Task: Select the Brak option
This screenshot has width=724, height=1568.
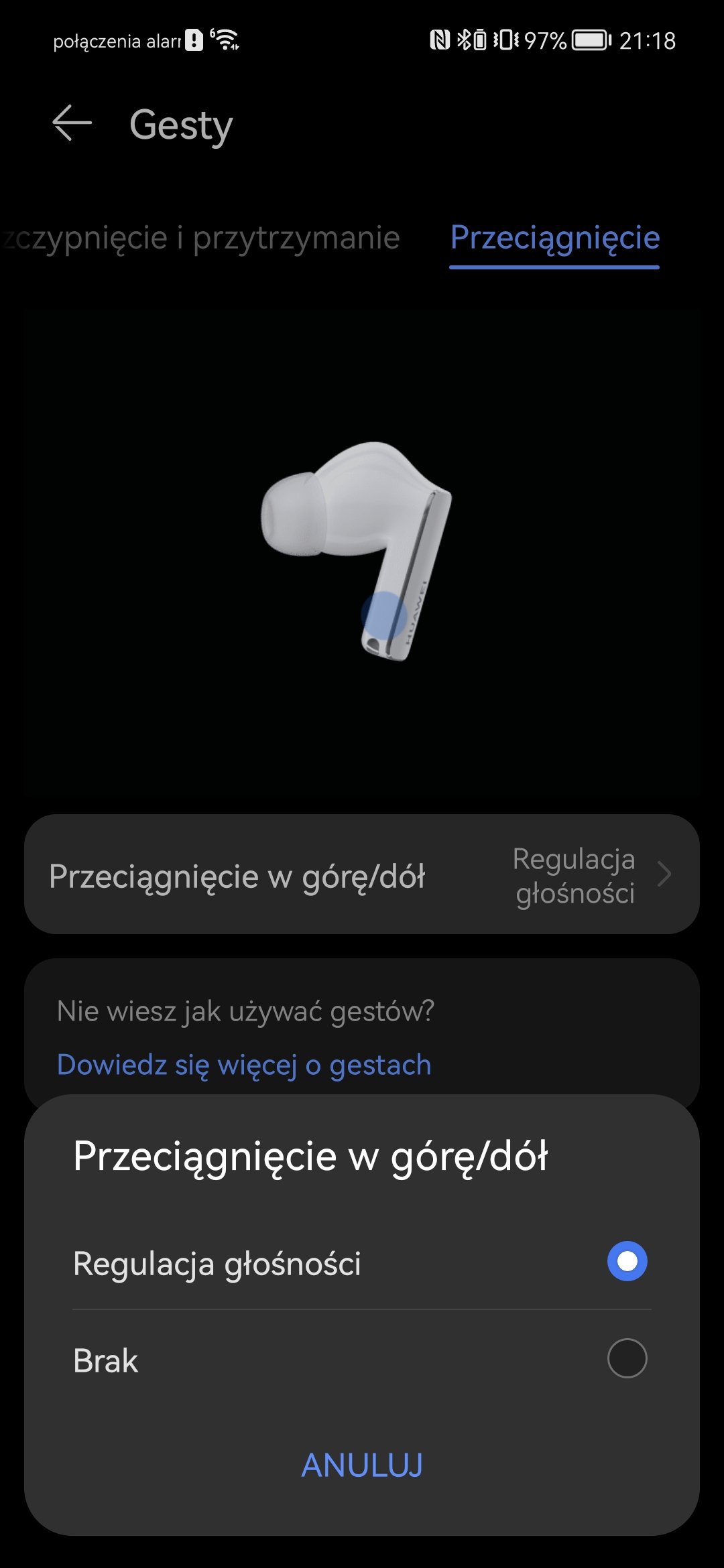Action: click(362, 1359)
